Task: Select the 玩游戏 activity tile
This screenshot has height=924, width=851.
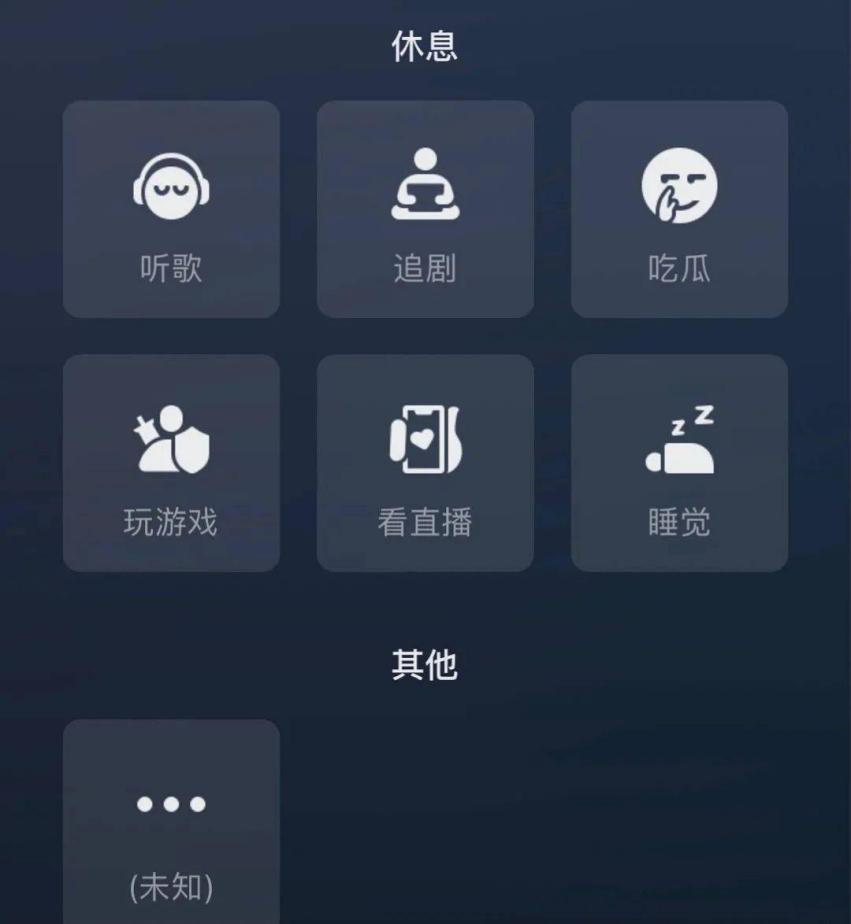Action: point(170,461)
